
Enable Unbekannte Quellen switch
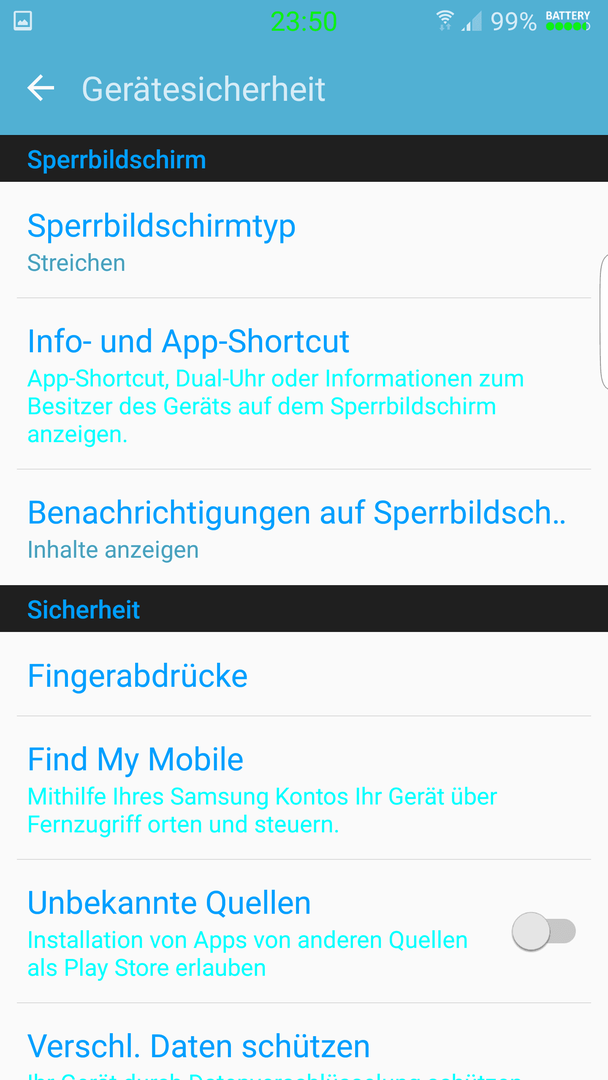tap(543, 932)
